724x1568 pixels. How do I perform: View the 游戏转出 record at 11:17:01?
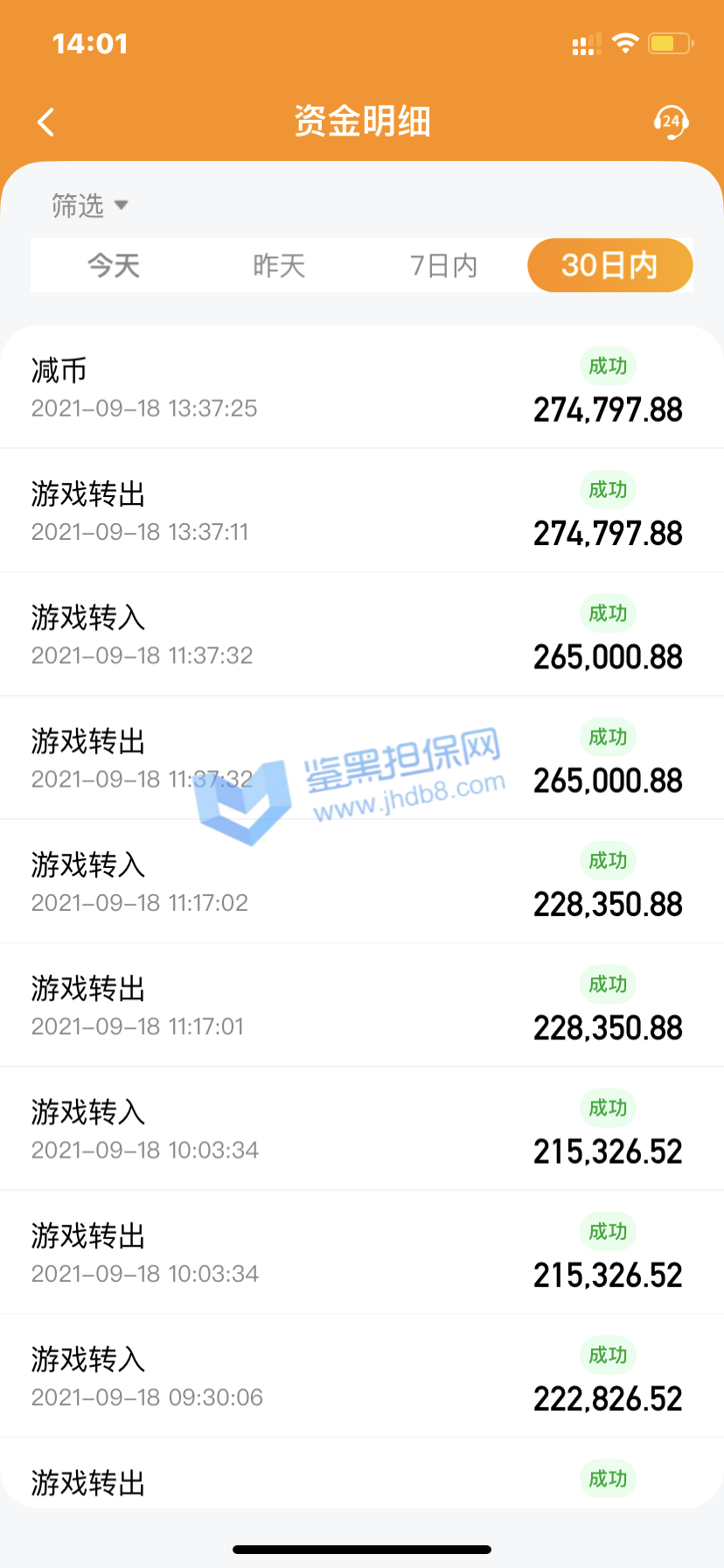click(x=362, y=1005)
